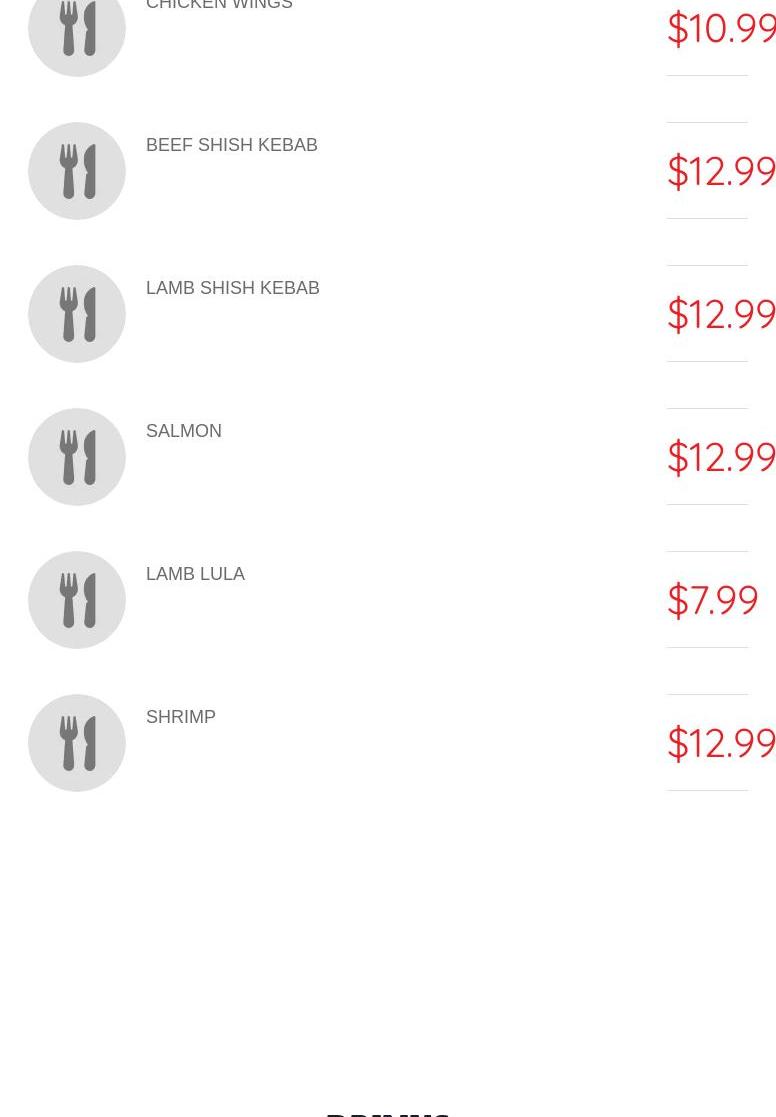Choose the Shrimp menu item
Image resolution: width=776 pixels, height=1117 pixels.
click(x=181, y=717)
